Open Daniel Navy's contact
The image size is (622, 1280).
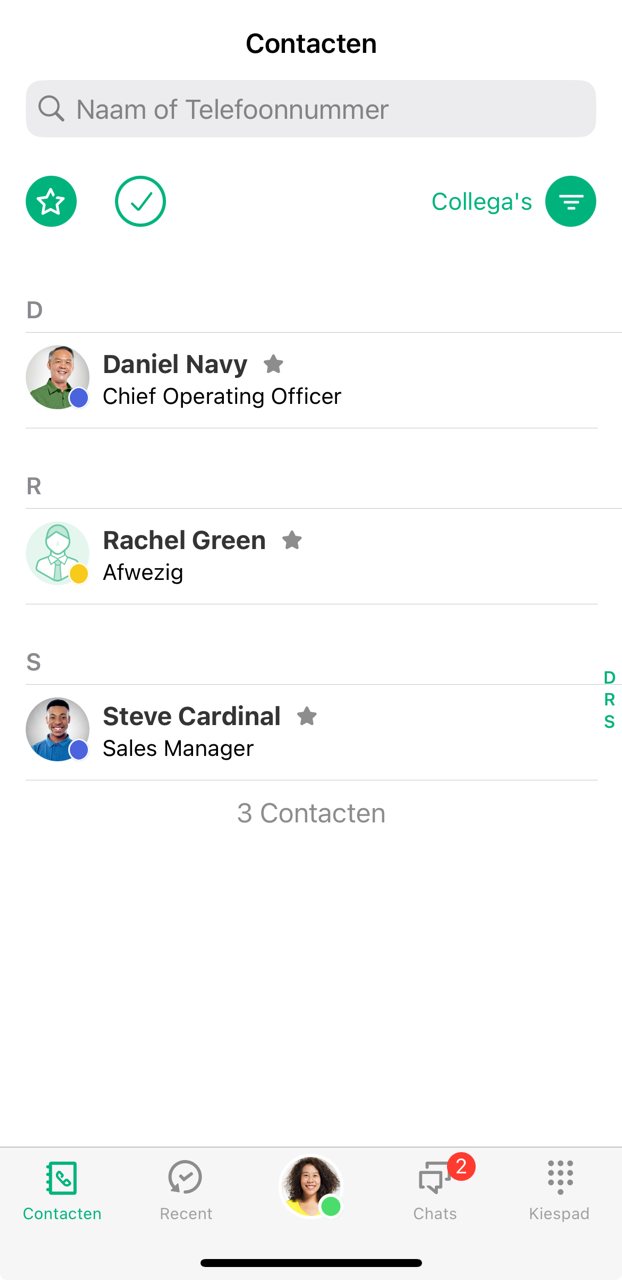point(222,380)
